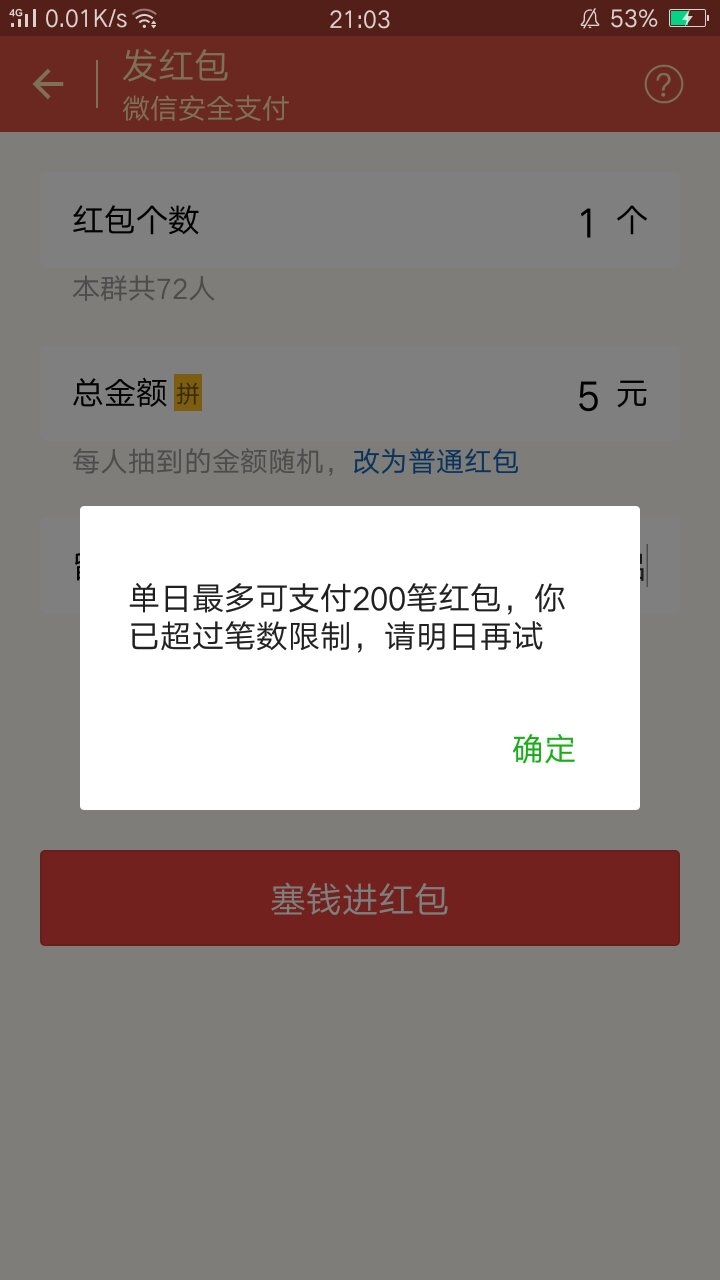Switch to 普通红包 mode via the blue link

pyautogui.click(x=434, y=462)
